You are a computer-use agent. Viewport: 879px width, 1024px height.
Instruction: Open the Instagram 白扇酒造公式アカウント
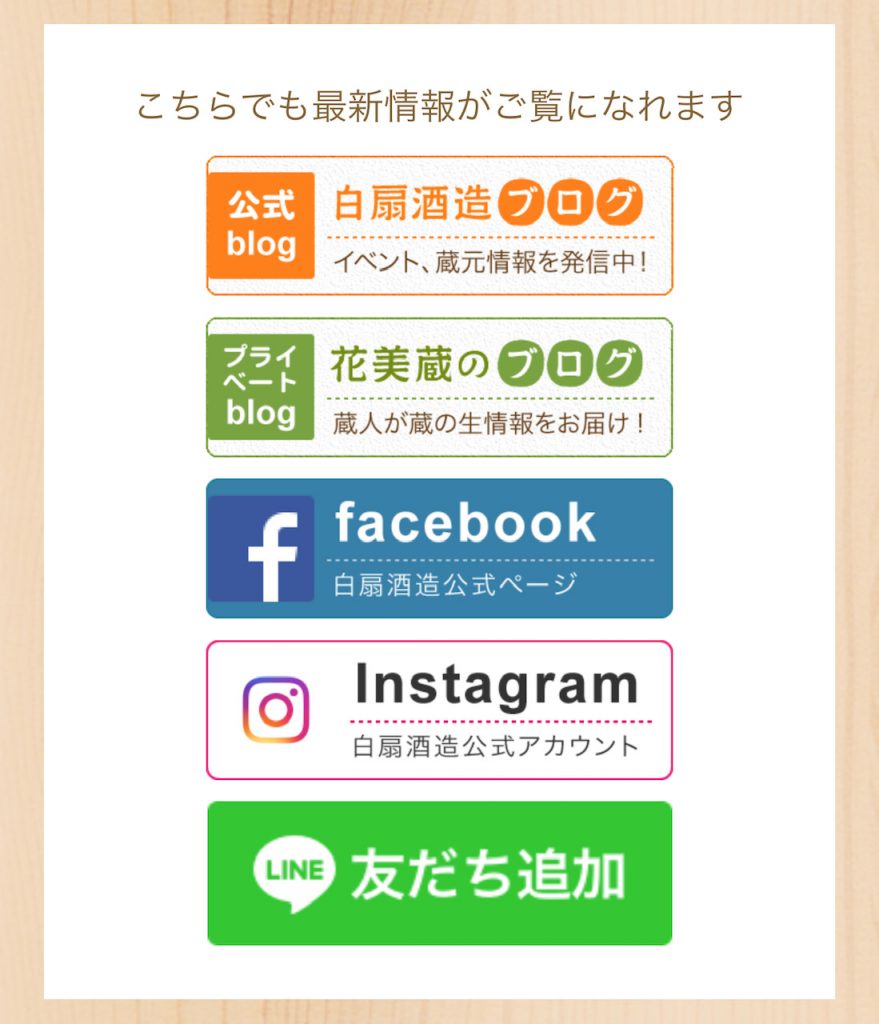(439, 710)
